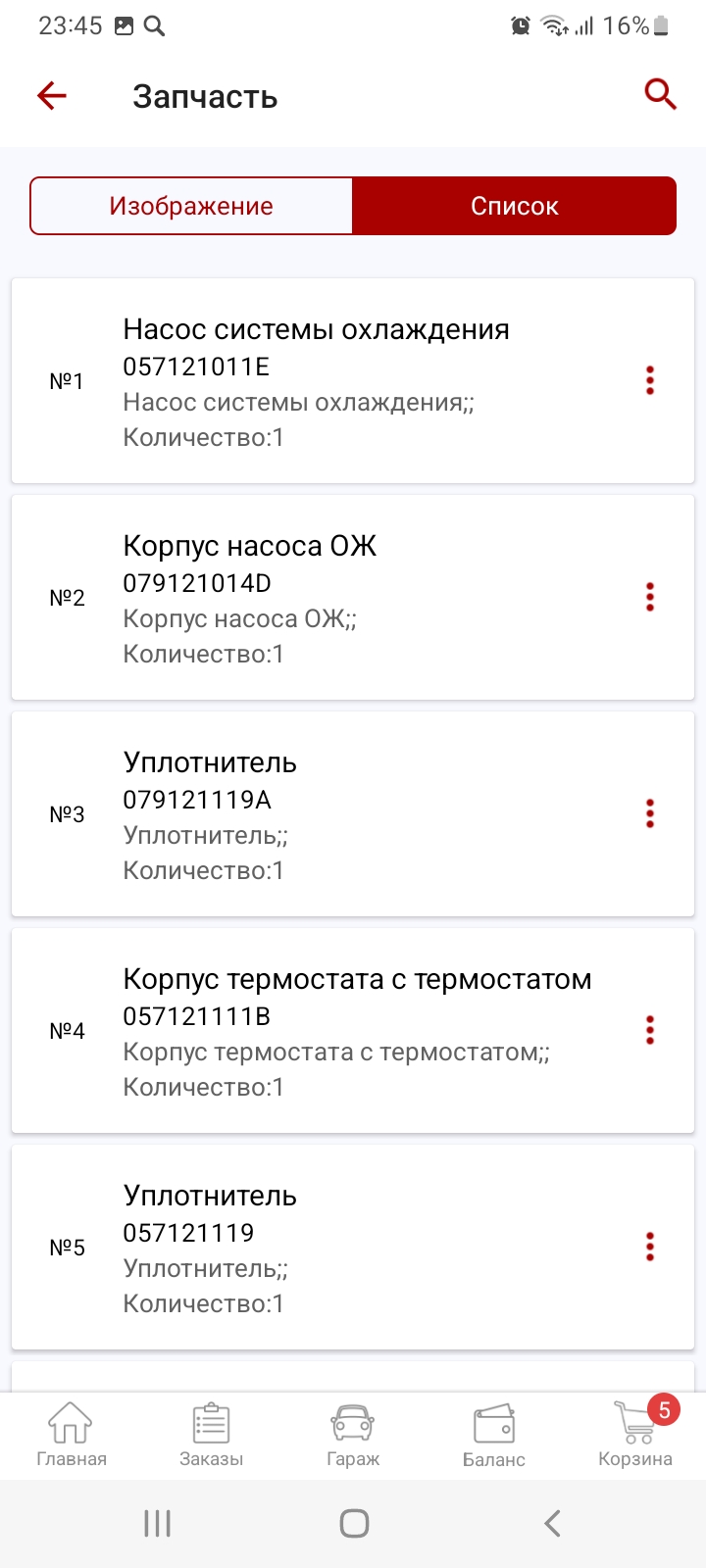706x1568 pixels.
Task: Tap the system home button
Action: (x=354, y=1523)
